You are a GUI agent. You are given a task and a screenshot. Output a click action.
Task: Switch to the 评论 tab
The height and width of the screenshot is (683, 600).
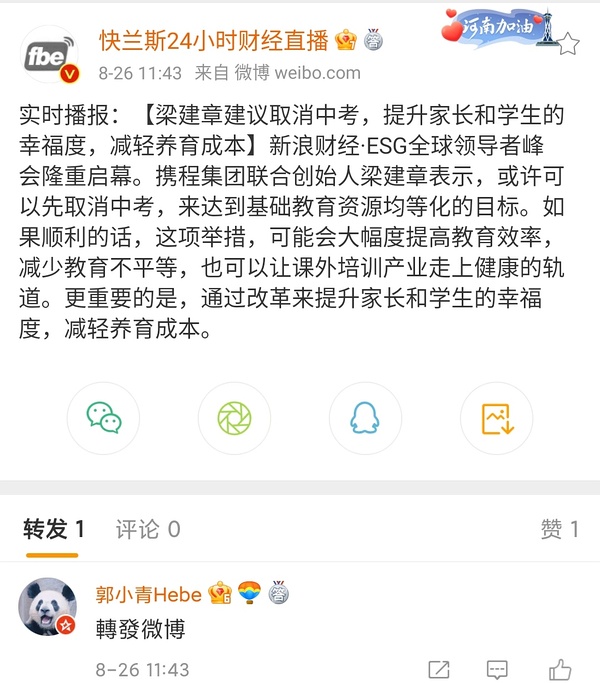click(x=147, y=529)
